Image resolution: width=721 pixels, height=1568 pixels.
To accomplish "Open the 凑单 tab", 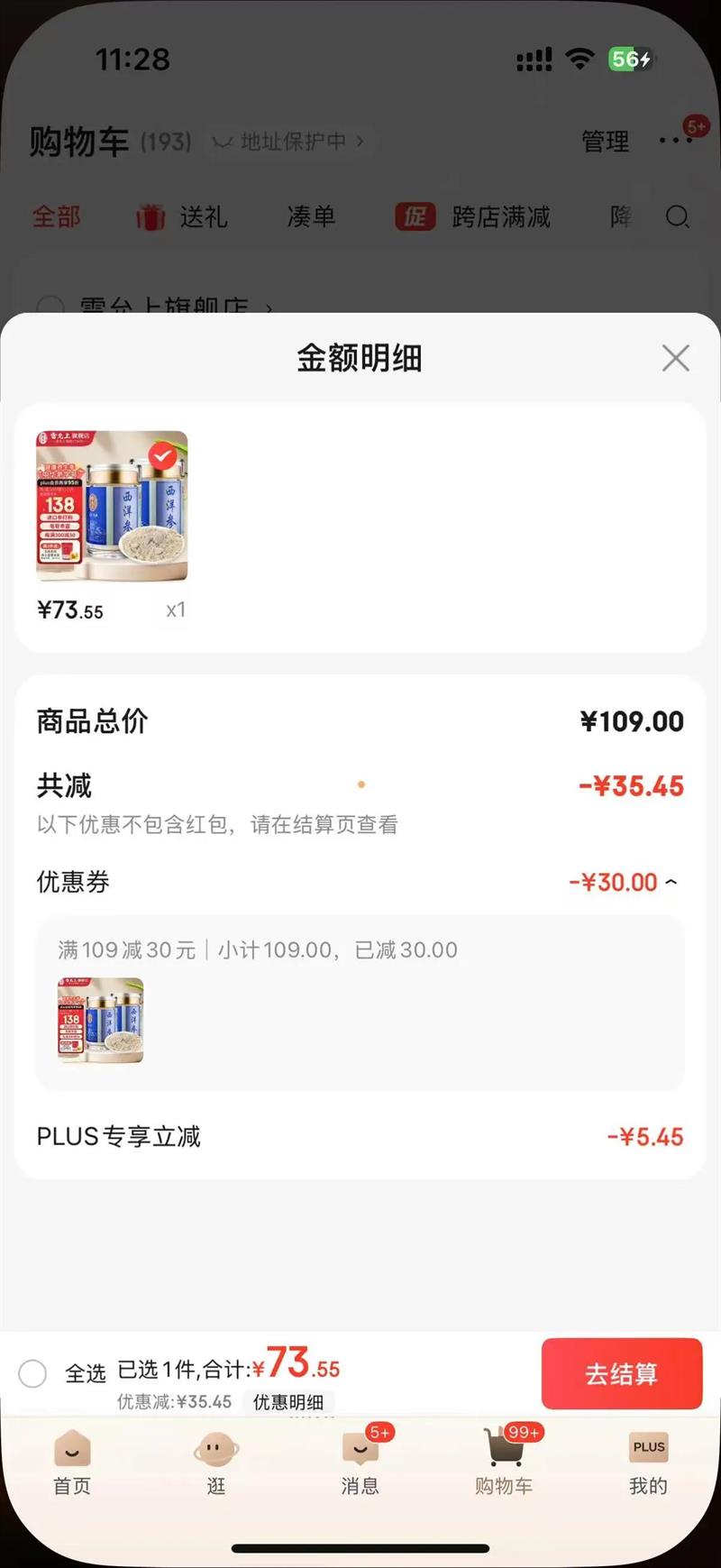I will (311, 217).
